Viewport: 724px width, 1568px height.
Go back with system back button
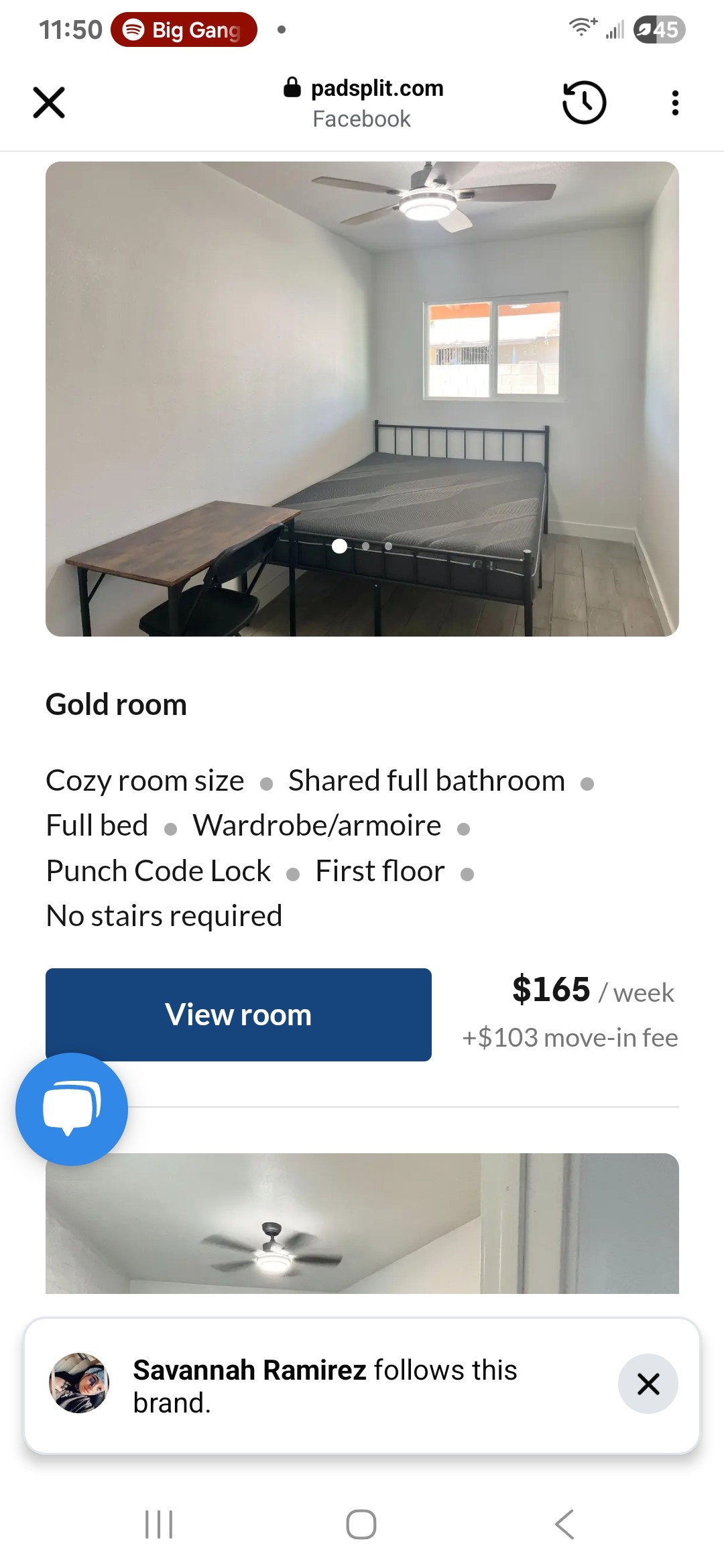[x=564, y=1524]
